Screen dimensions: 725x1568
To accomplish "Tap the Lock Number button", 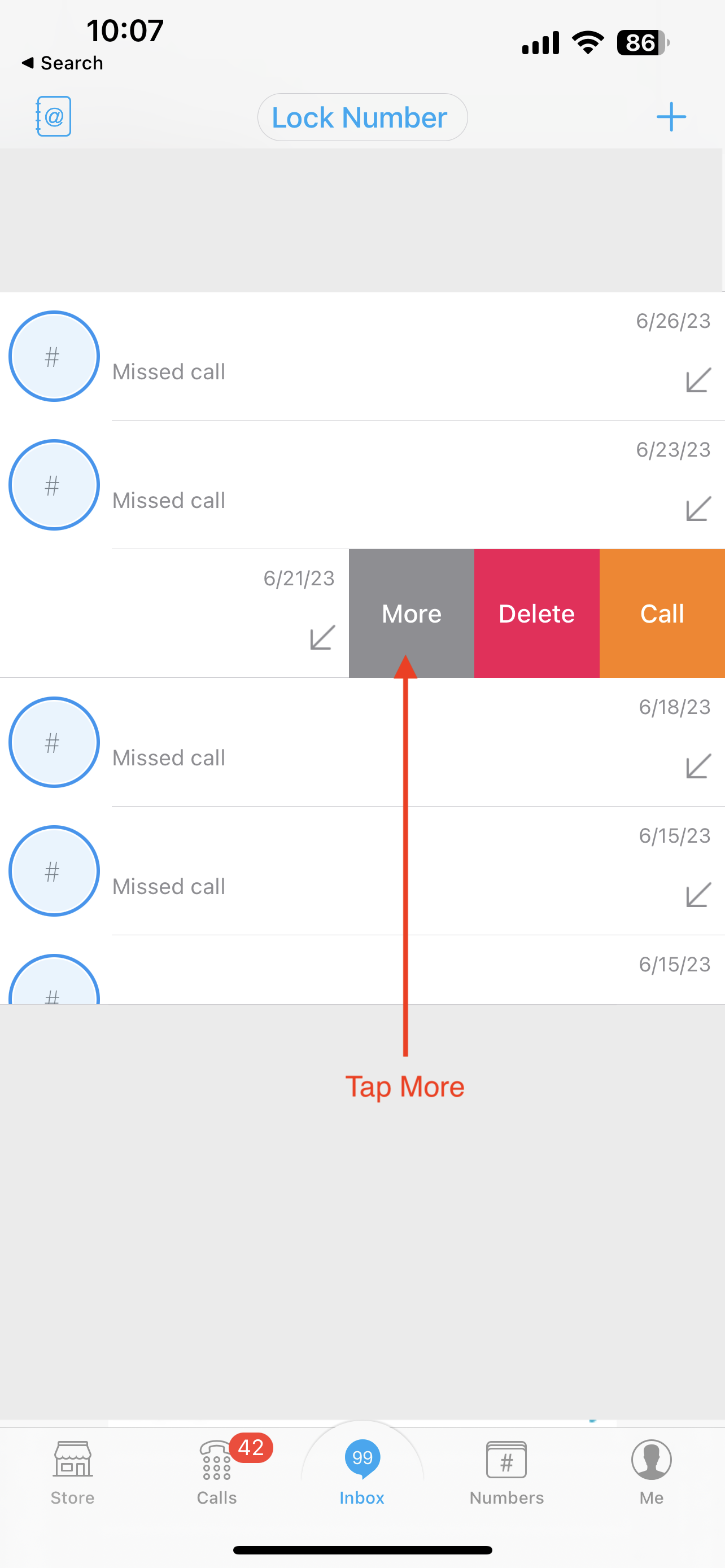I will 362,117.
